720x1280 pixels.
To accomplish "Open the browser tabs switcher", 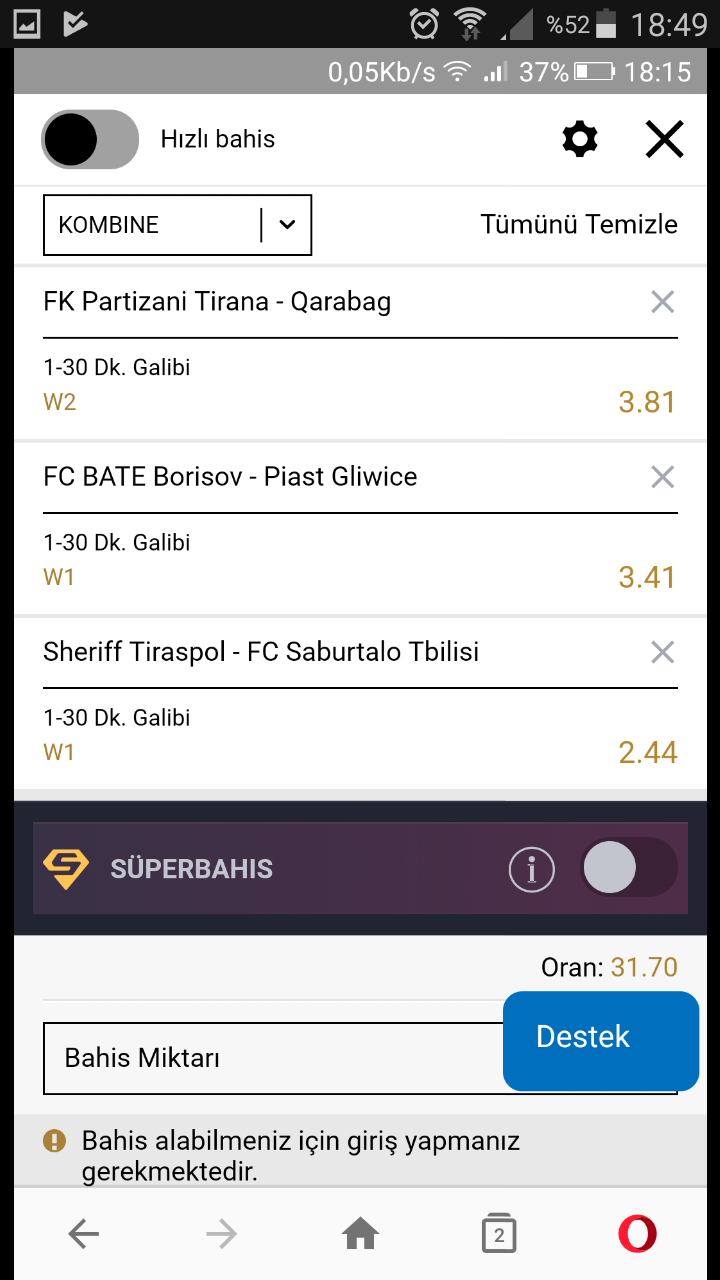I will pos(499,1234).
